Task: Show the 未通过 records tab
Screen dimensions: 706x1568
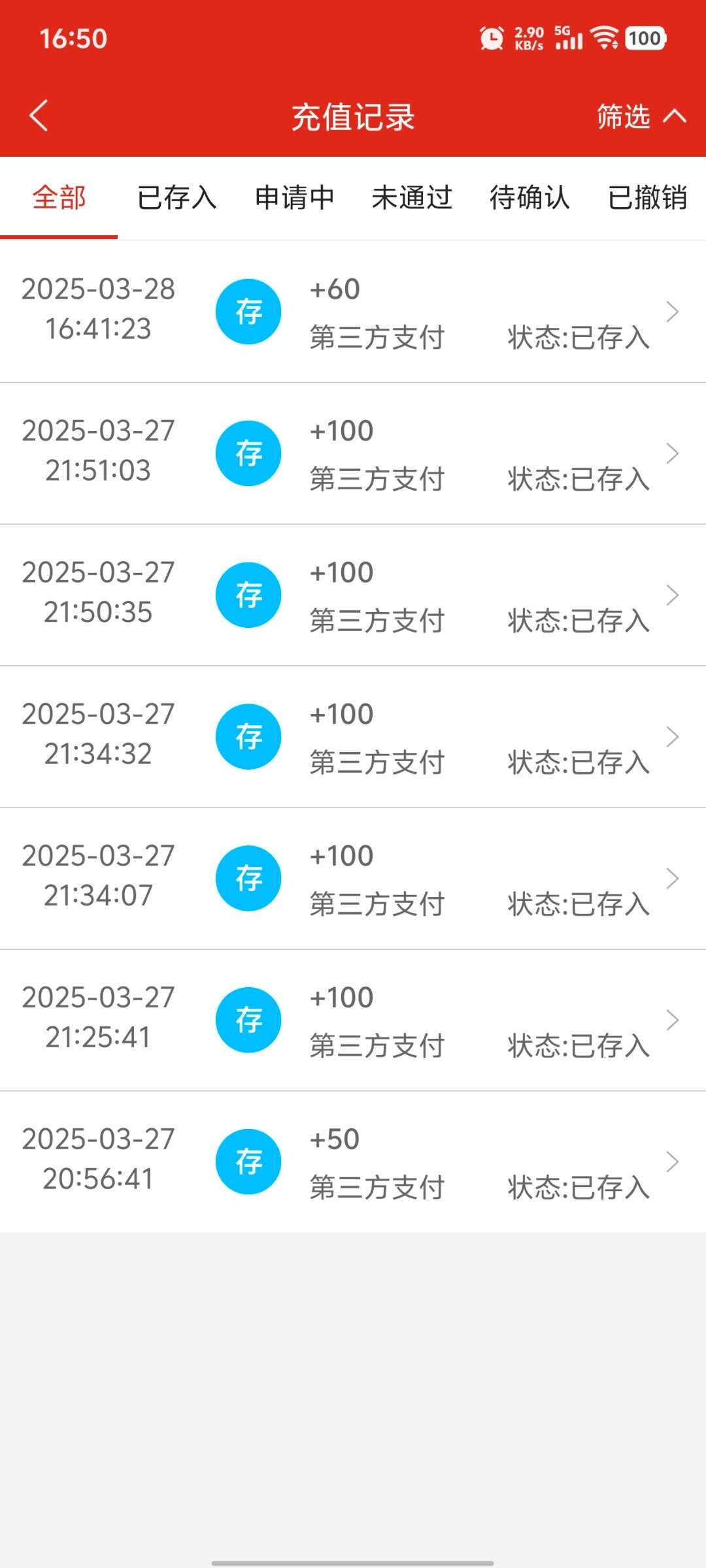Action: (x=412, y=197)
